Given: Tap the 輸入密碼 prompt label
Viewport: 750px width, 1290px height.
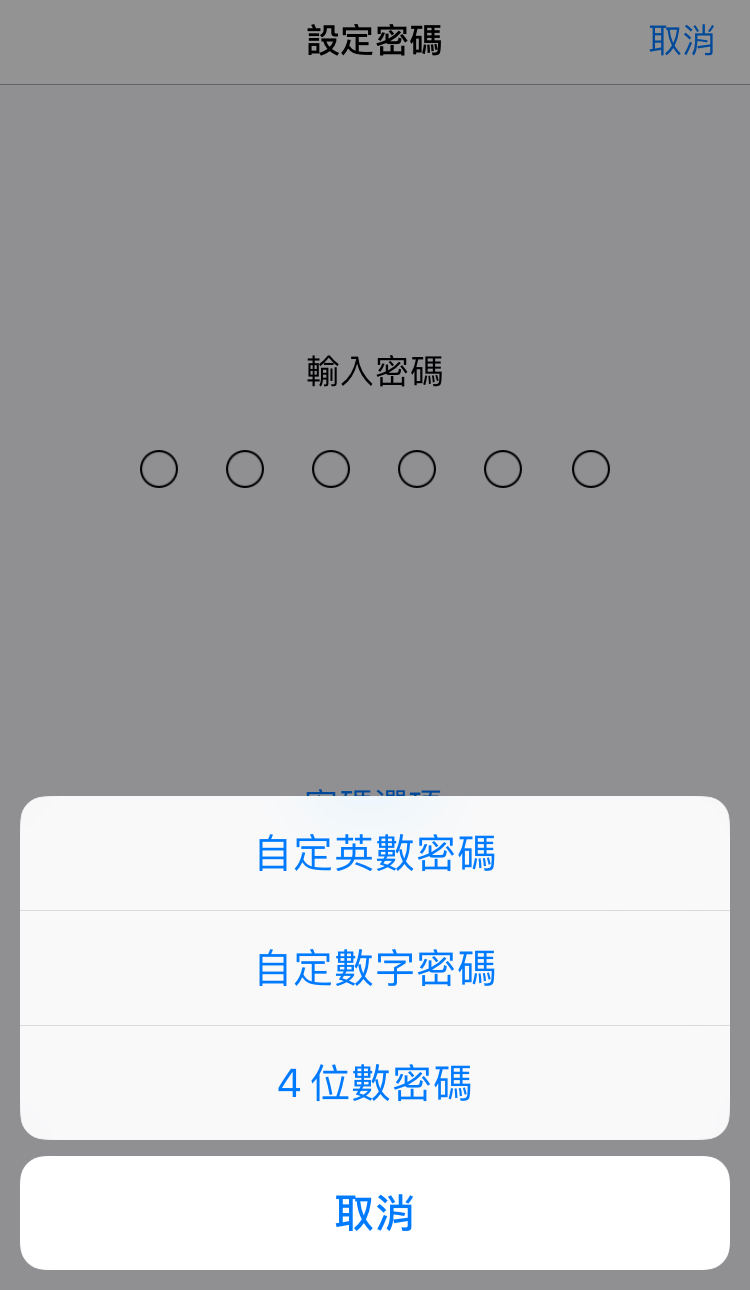Looking at the screenshot, I should (x=374, y=371).
